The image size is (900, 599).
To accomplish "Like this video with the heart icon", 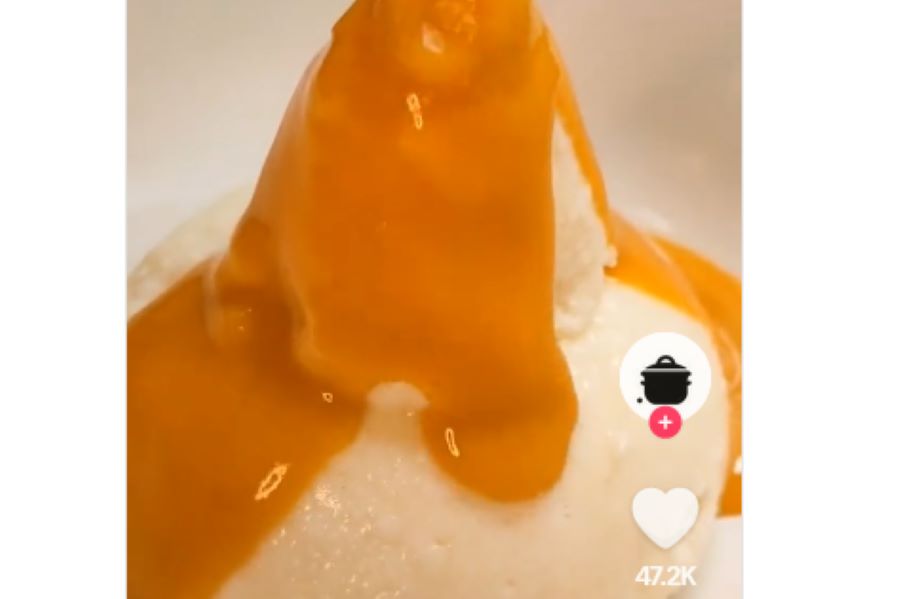I will [x=665, y=517].
